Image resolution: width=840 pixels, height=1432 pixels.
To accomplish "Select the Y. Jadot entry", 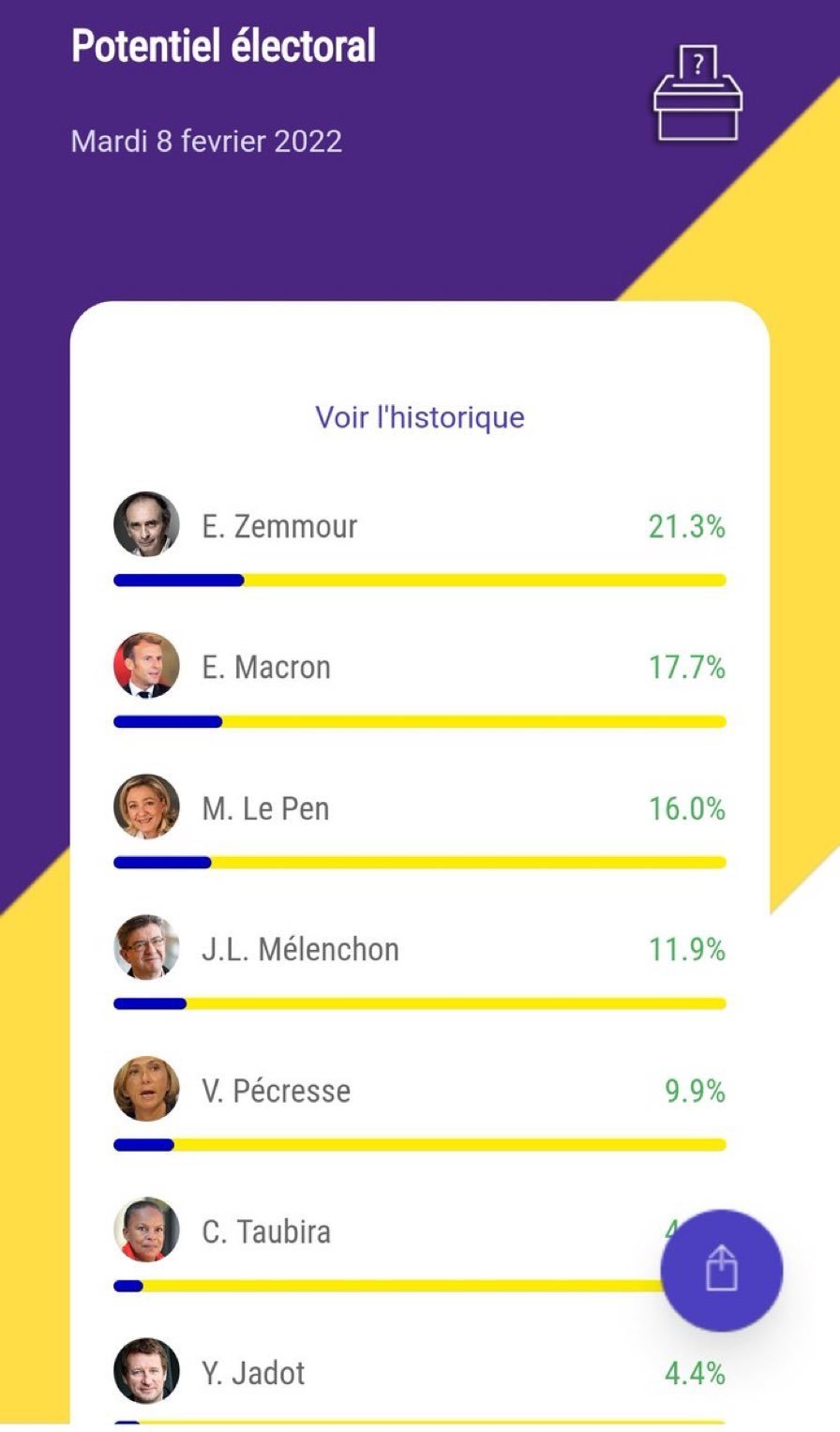I will pos(419,1380).
